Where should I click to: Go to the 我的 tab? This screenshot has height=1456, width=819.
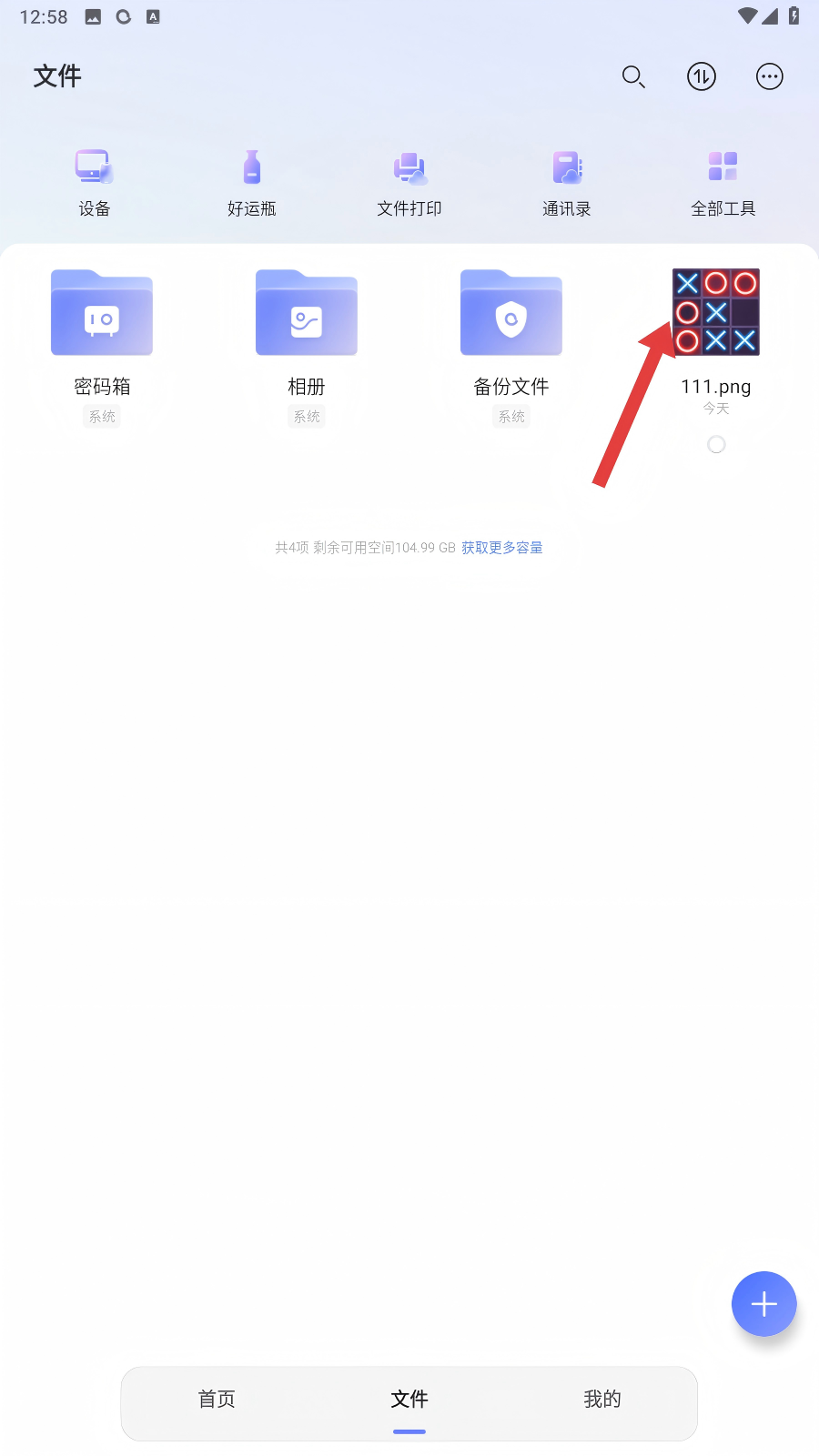[602, 1400]
